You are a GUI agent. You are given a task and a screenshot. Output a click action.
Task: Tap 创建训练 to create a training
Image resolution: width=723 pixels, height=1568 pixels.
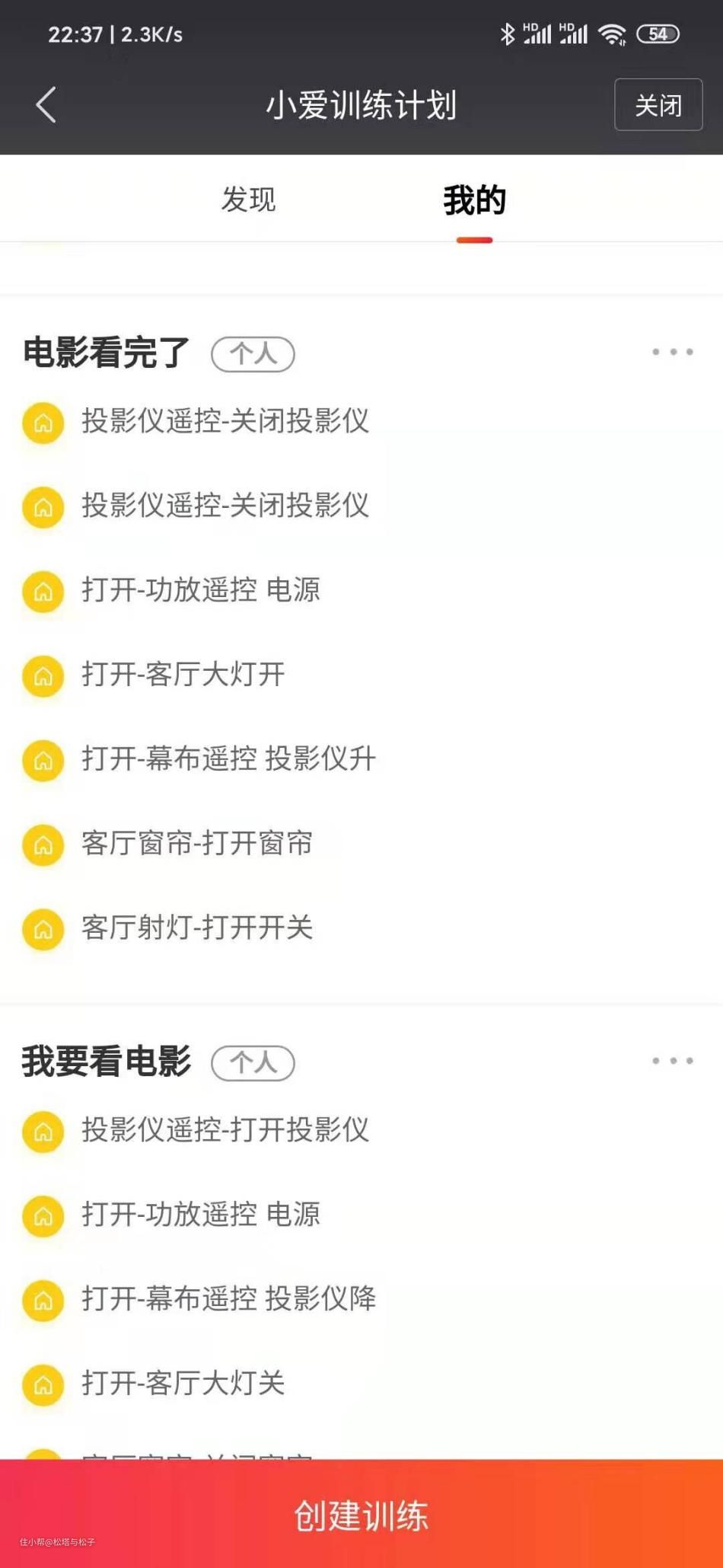point(361,1515)
